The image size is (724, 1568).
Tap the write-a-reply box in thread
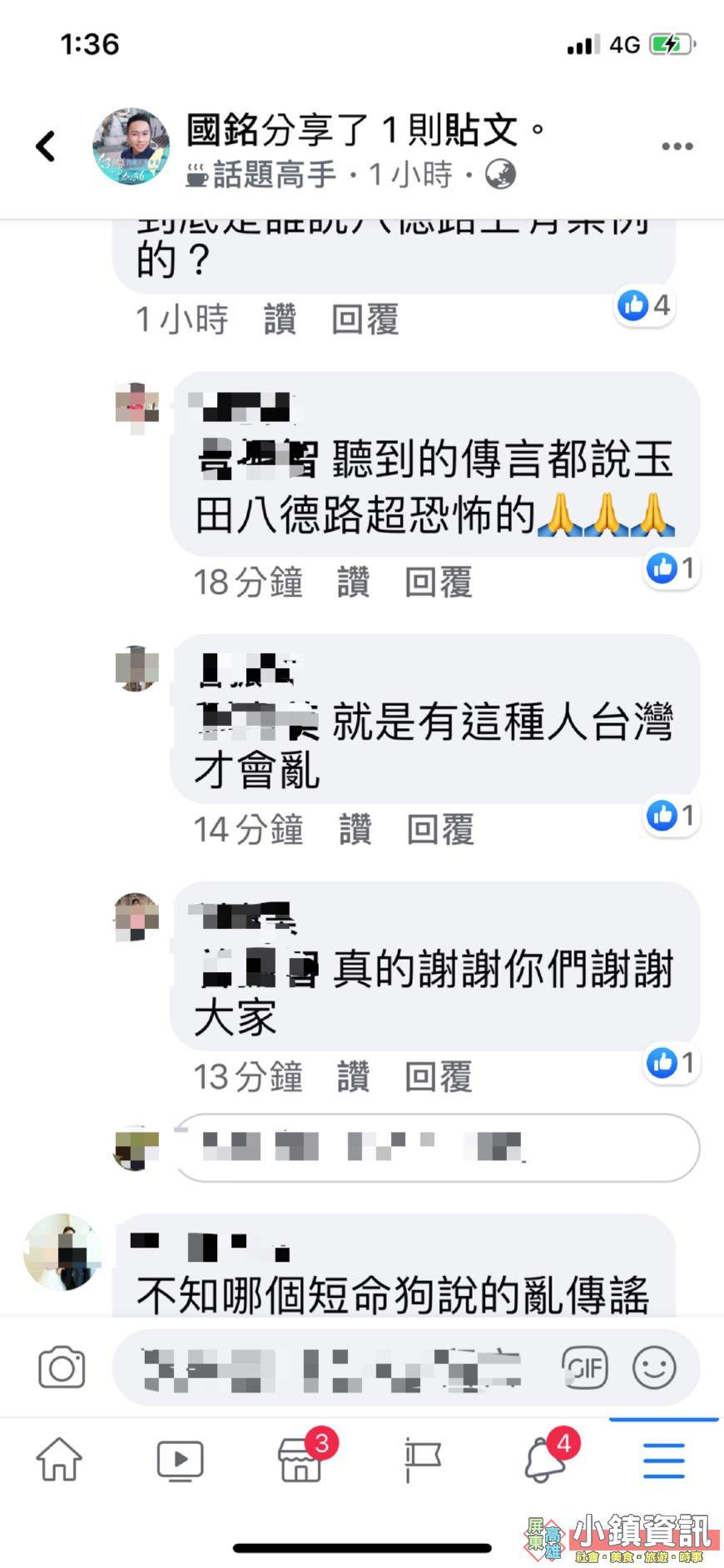click(436, 1148)
